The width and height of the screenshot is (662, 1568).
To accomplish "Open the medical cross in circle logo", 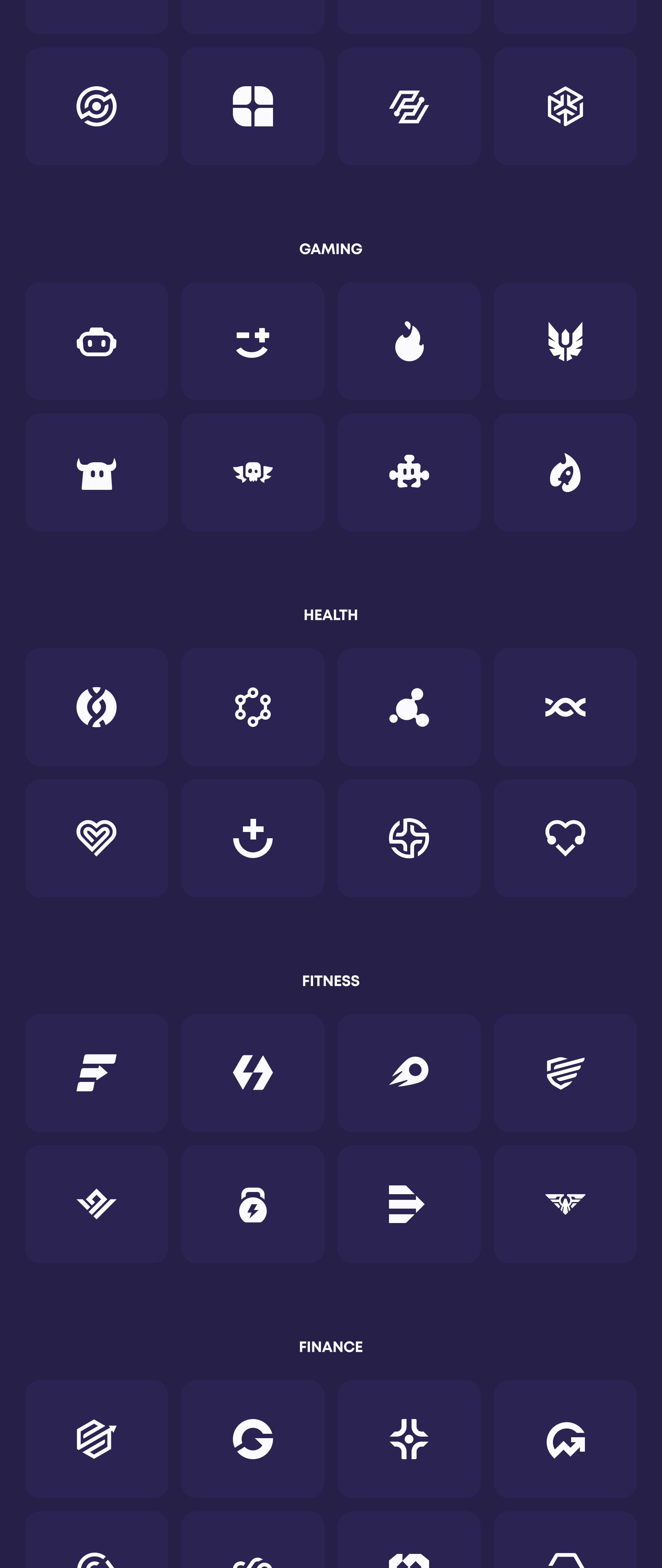I will [x=409, y=838].
